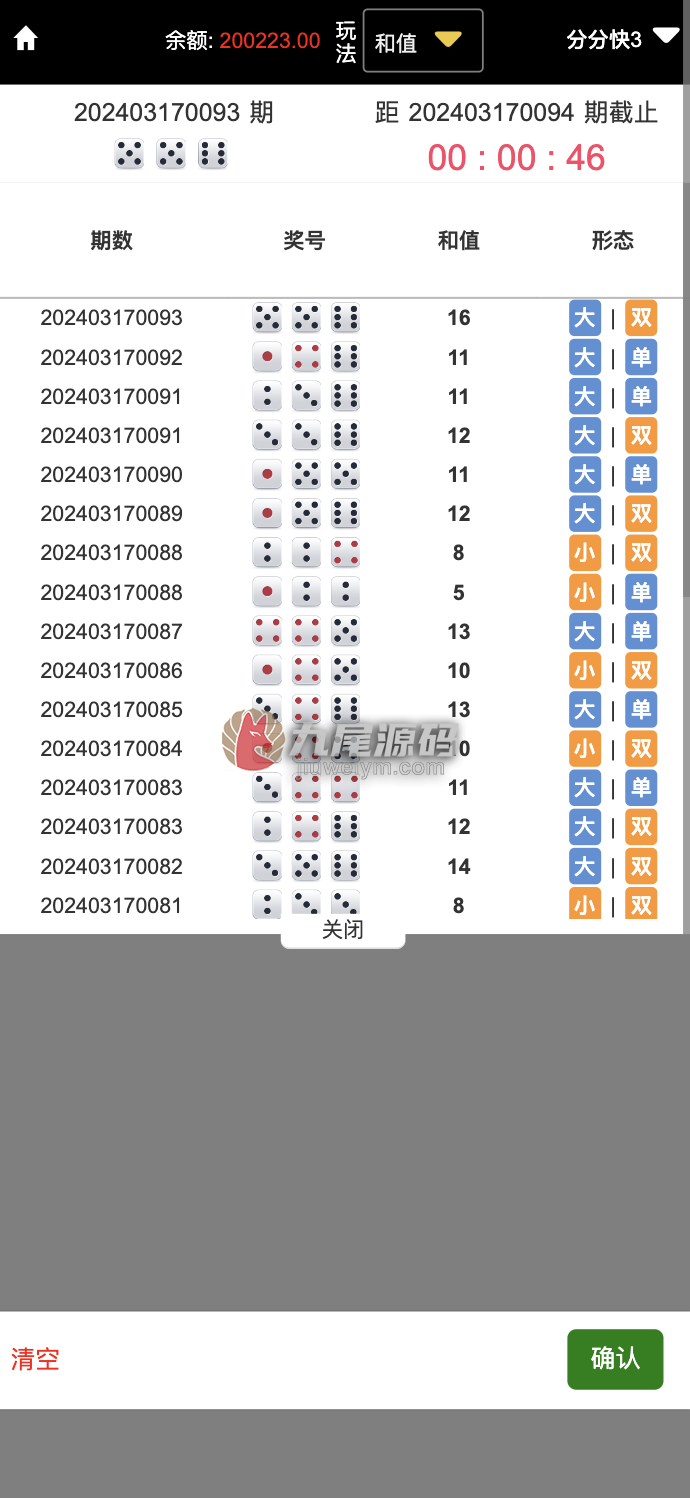This screenshot has width=690, height=1498.
Task: Confirm the bet with 确认
Action: 615,1359
